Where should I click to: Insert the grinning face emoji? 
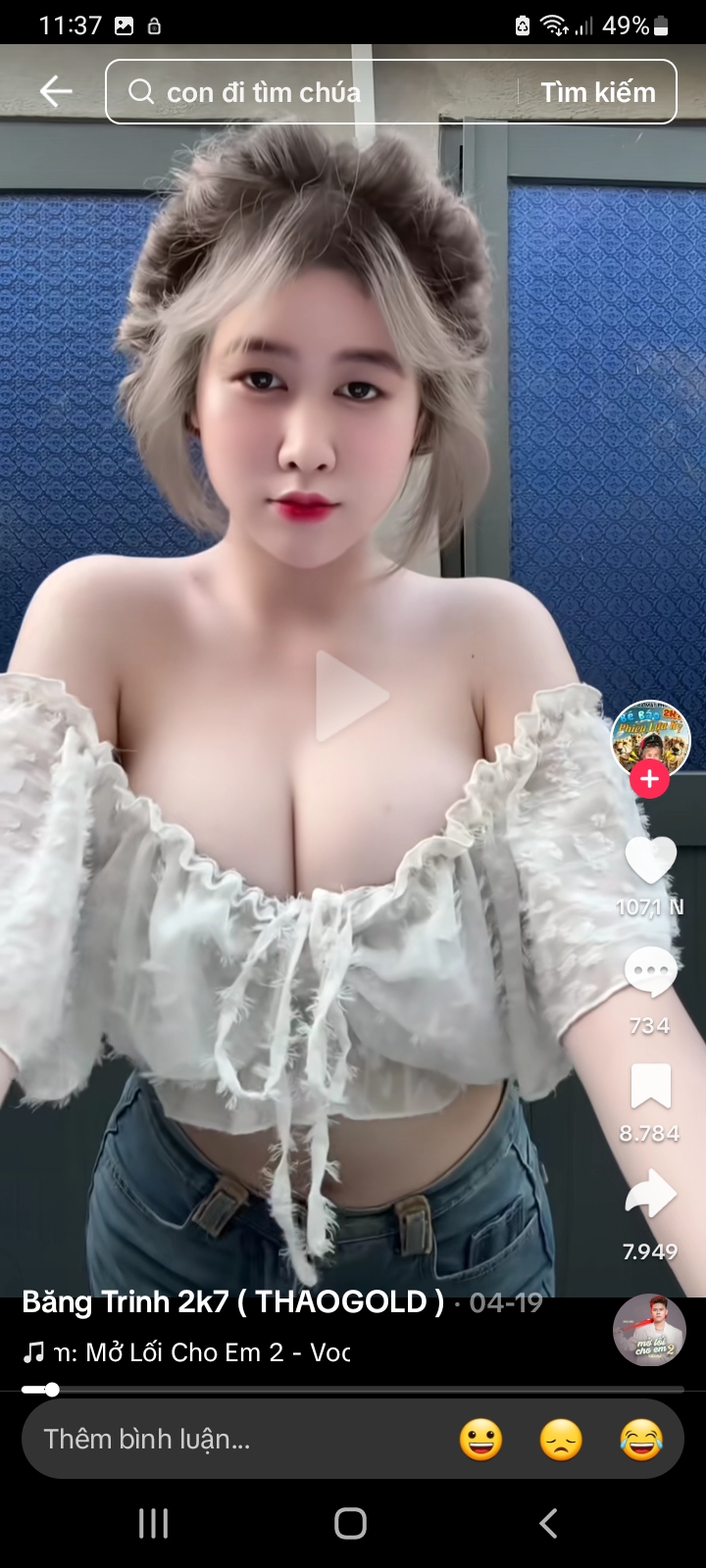[480, 1440]
